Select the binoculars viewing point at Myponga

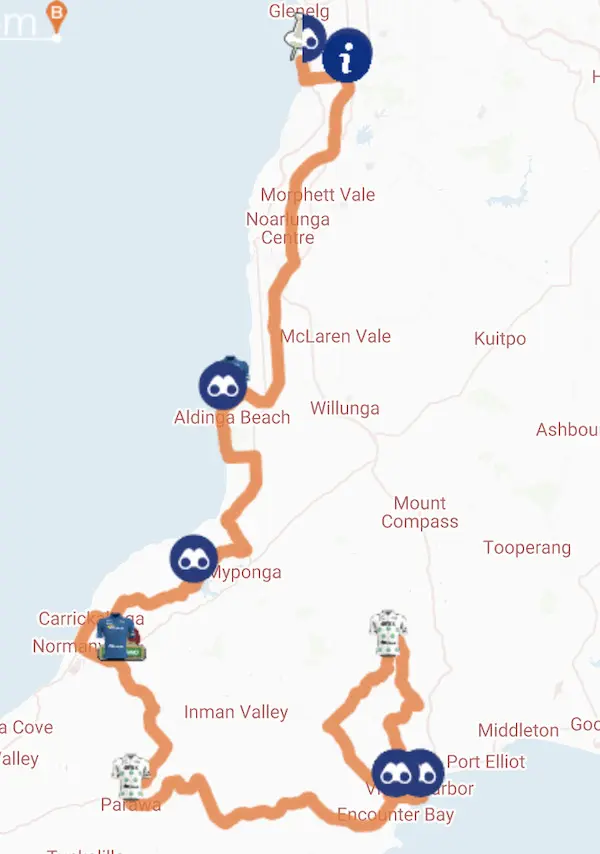(194, 559)
